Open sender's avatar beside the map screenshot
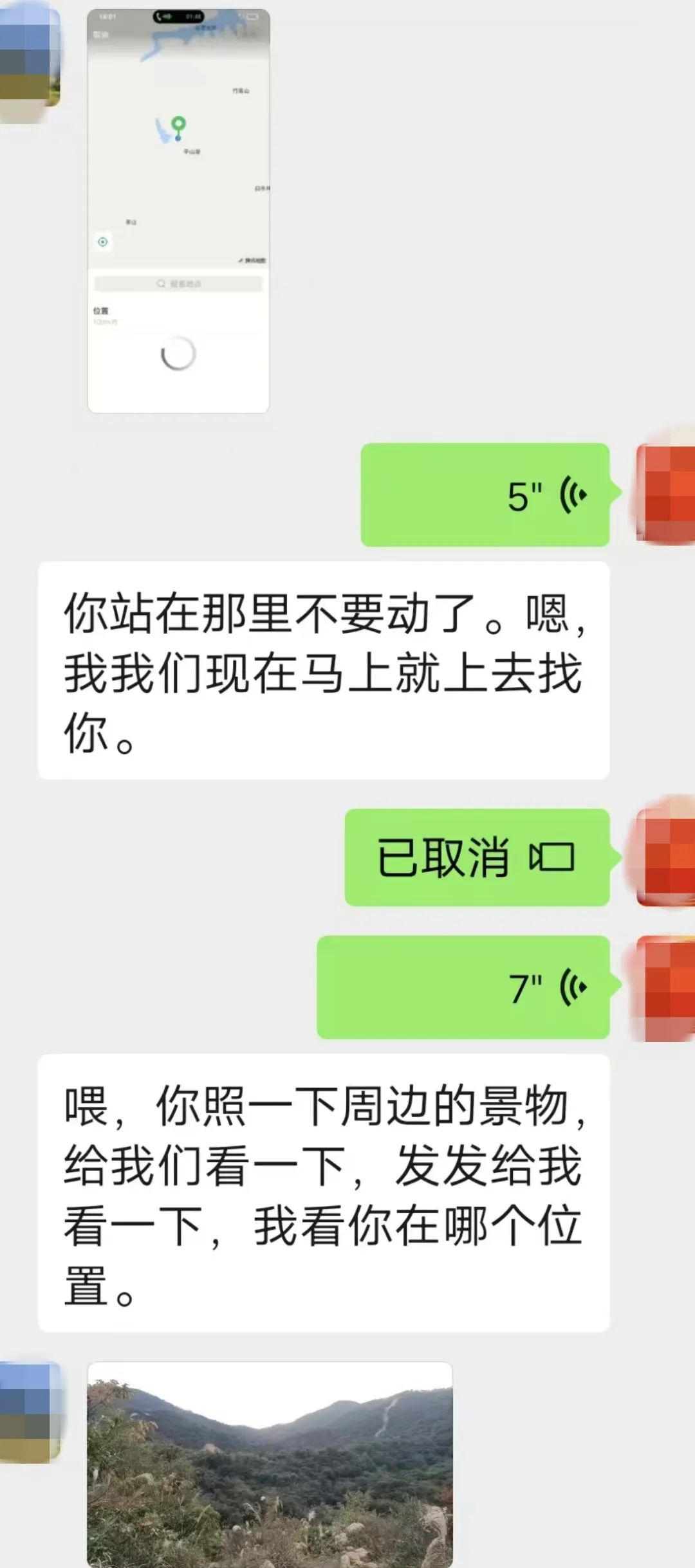This screenshot has height=1568, width=695. [x=29, y=61]
